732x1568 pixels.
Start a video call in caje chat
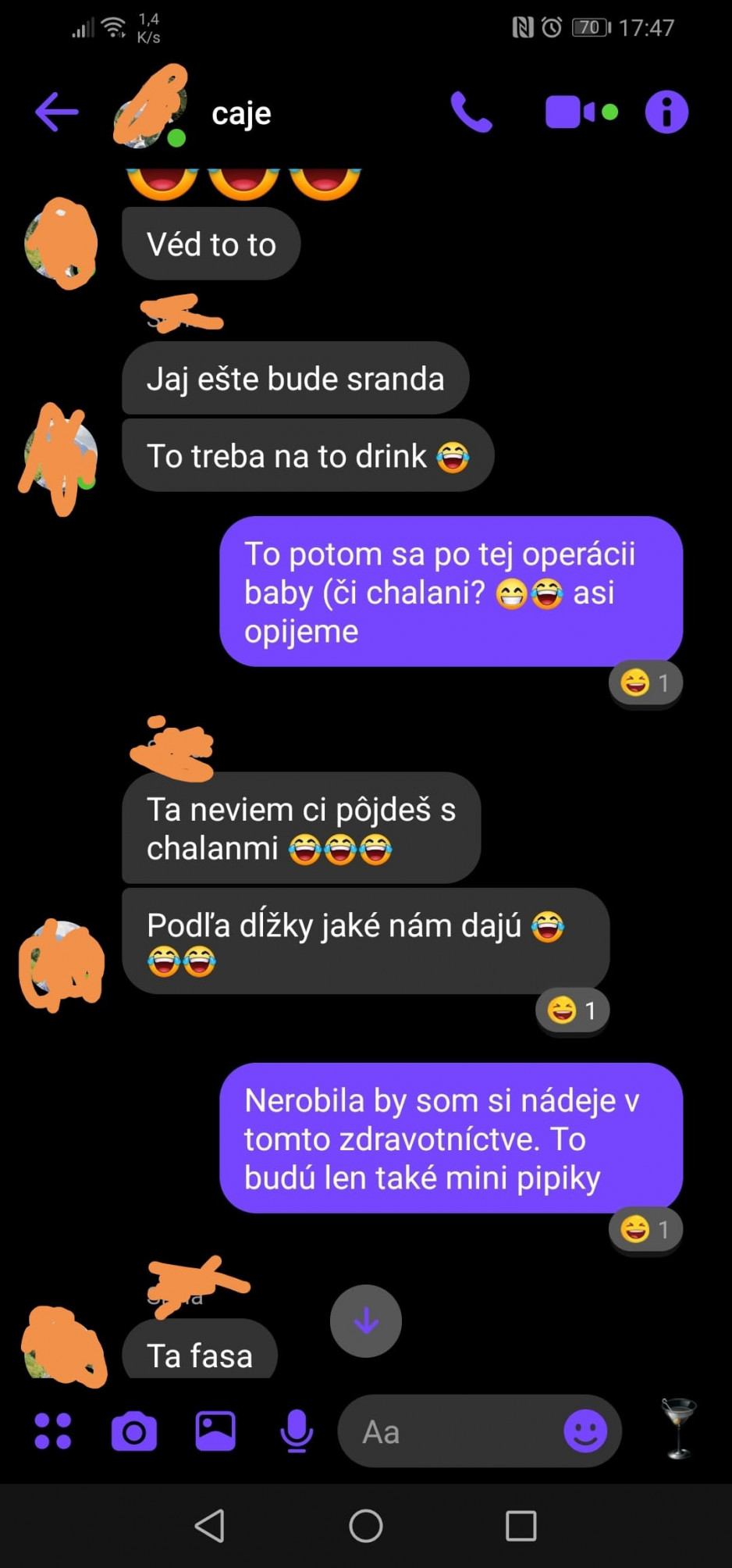(581, 112)
